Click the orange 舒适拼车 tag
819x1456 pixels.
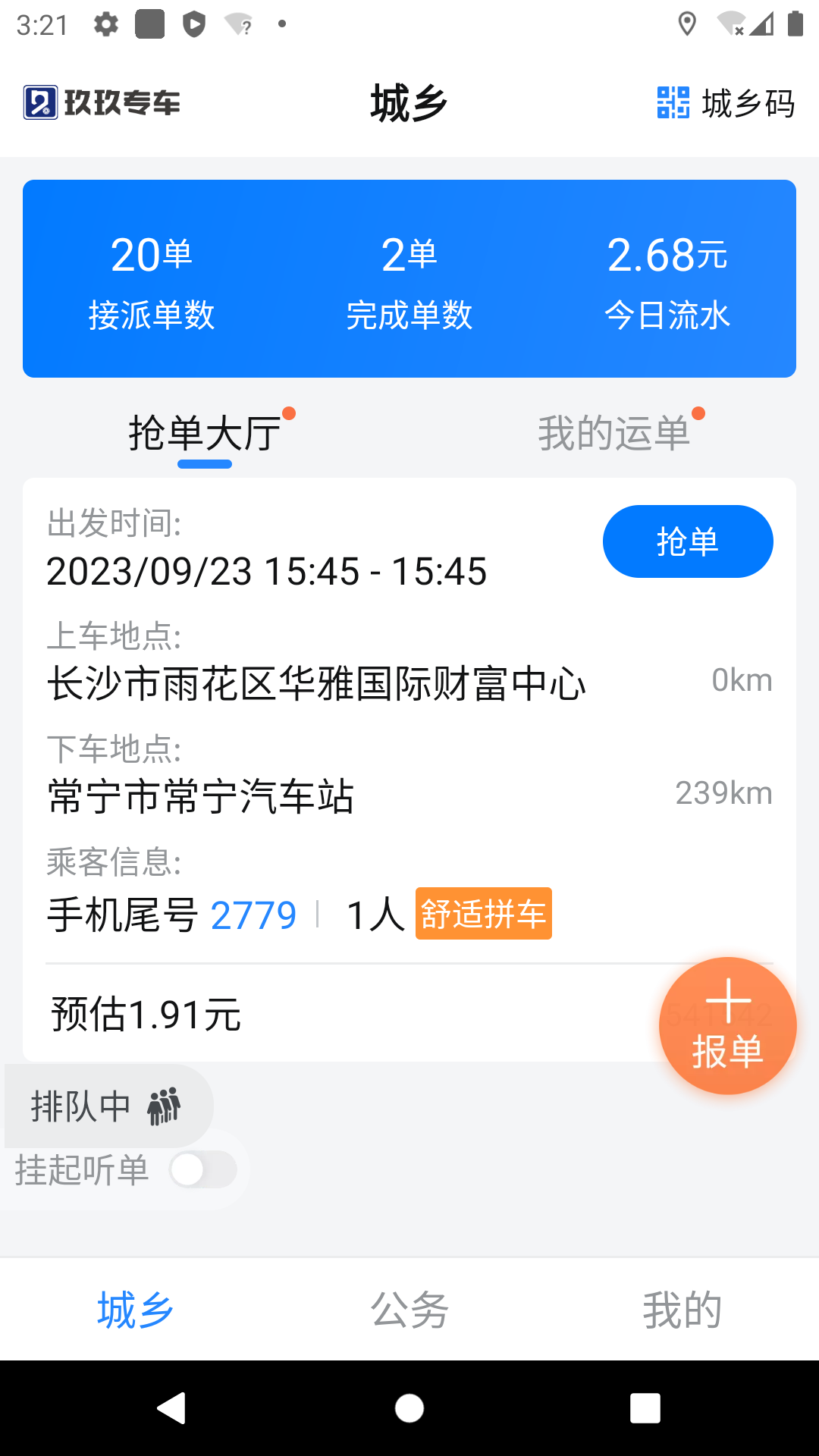tap(483, 915)
